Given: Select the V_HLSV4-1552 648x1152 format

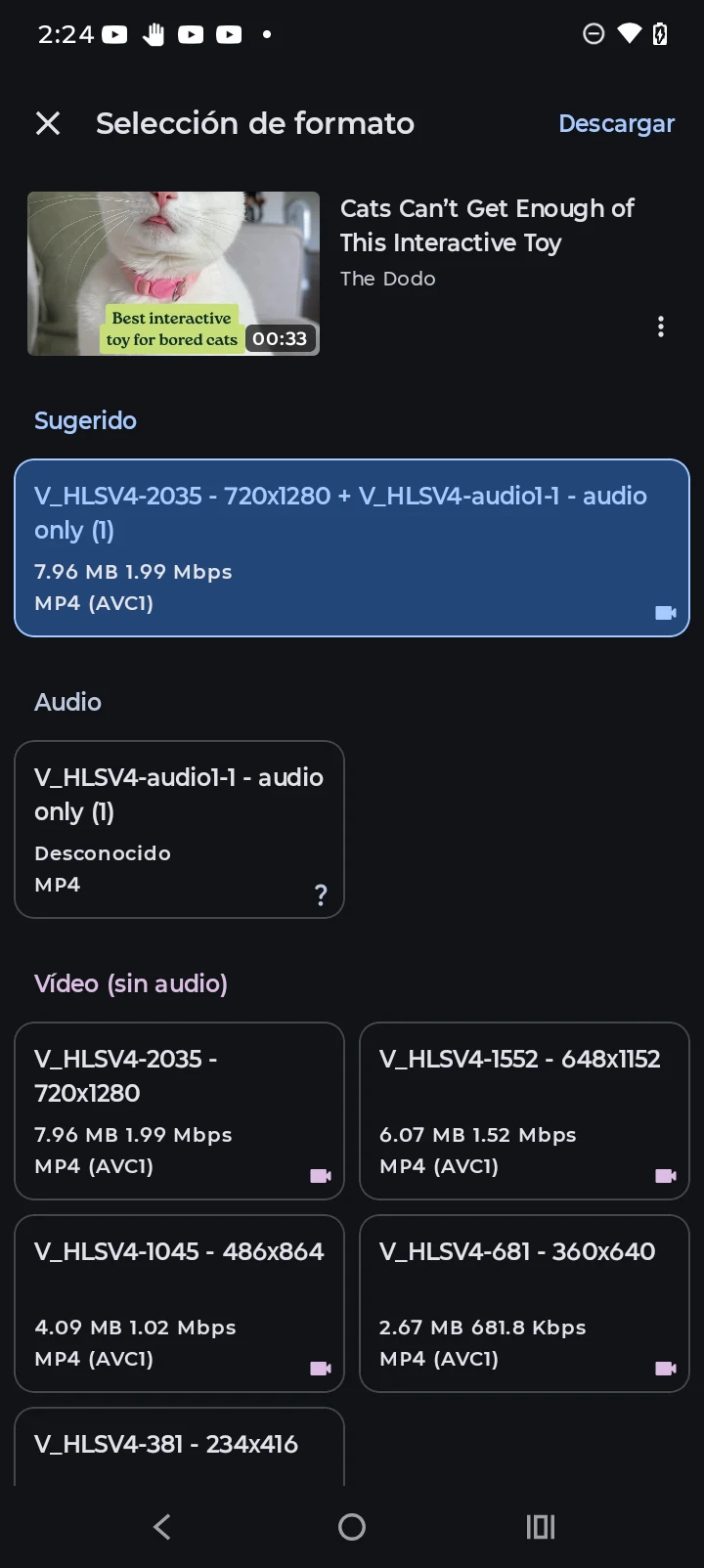Looking at the screenshot, I should [524, 1111].
